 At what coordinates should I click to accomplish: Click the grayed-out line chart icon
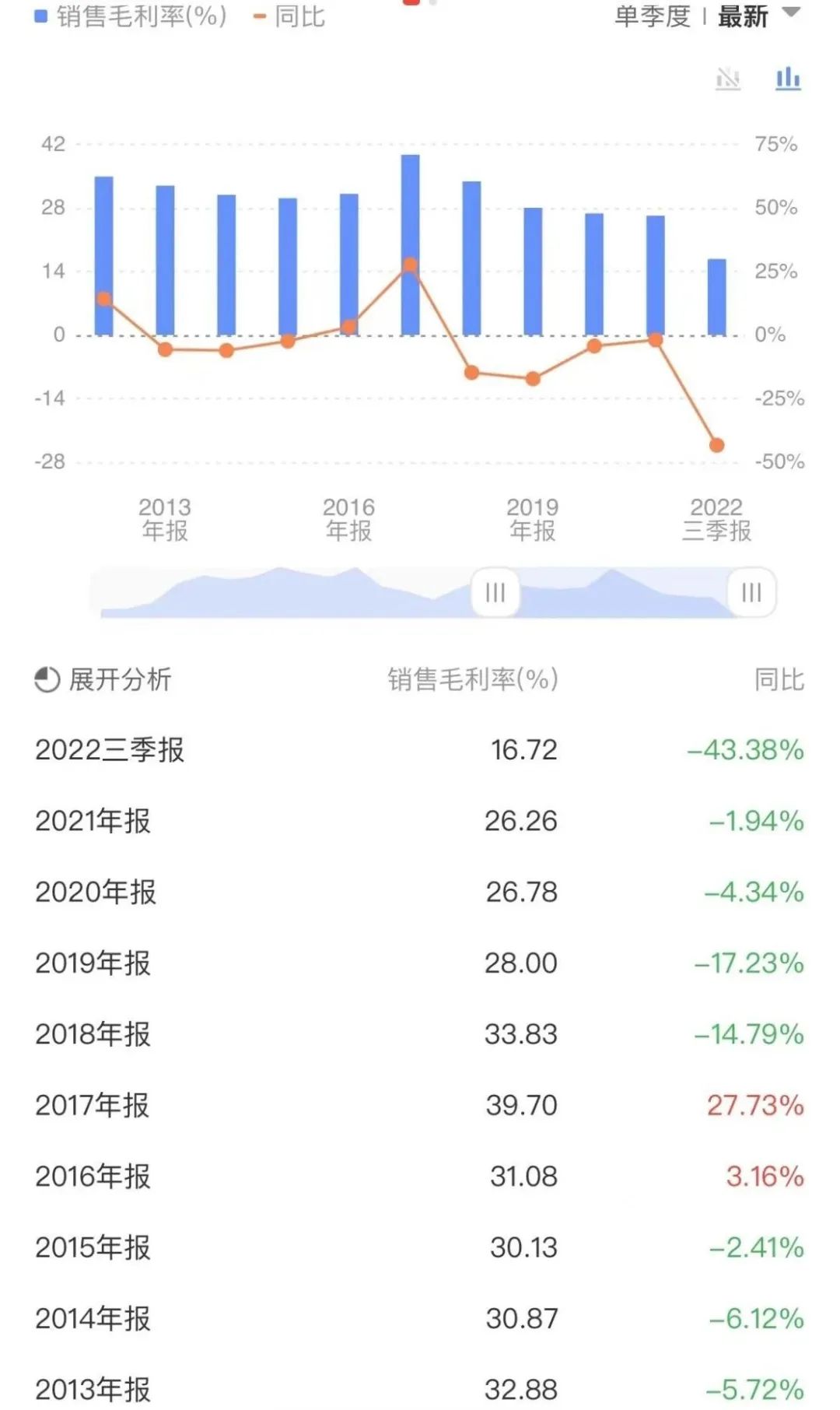pyautogui.click(x=729, y=78)
